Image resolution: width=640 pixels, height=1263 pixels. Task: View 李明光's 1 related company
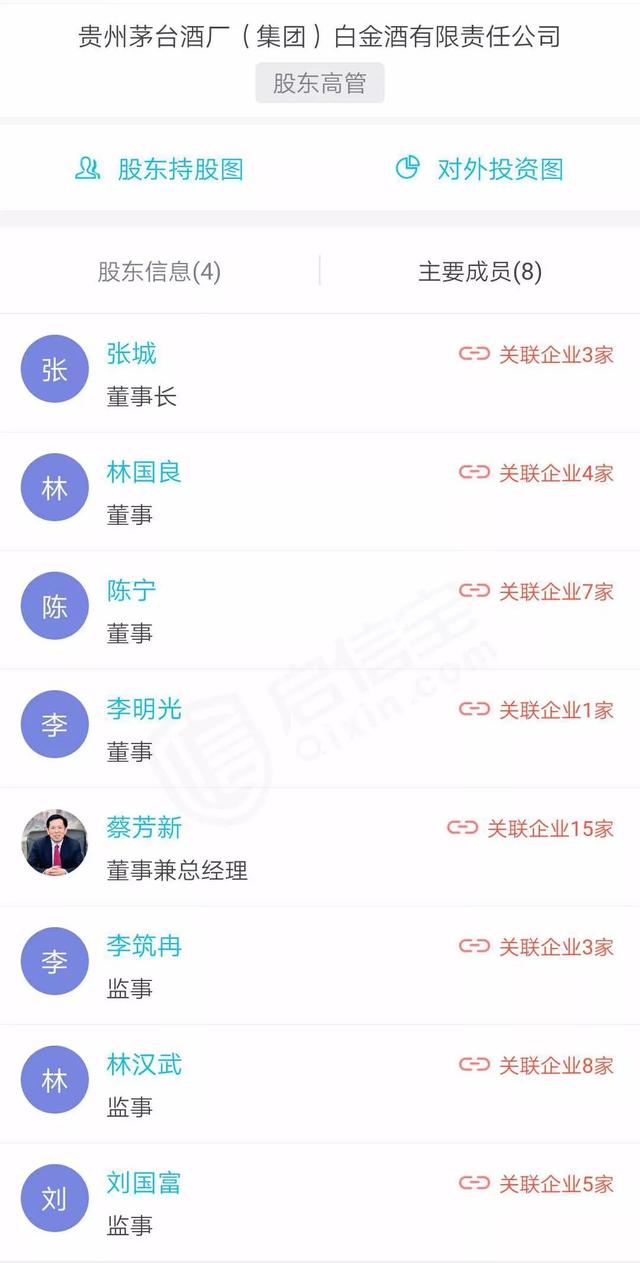pos(536,710)
